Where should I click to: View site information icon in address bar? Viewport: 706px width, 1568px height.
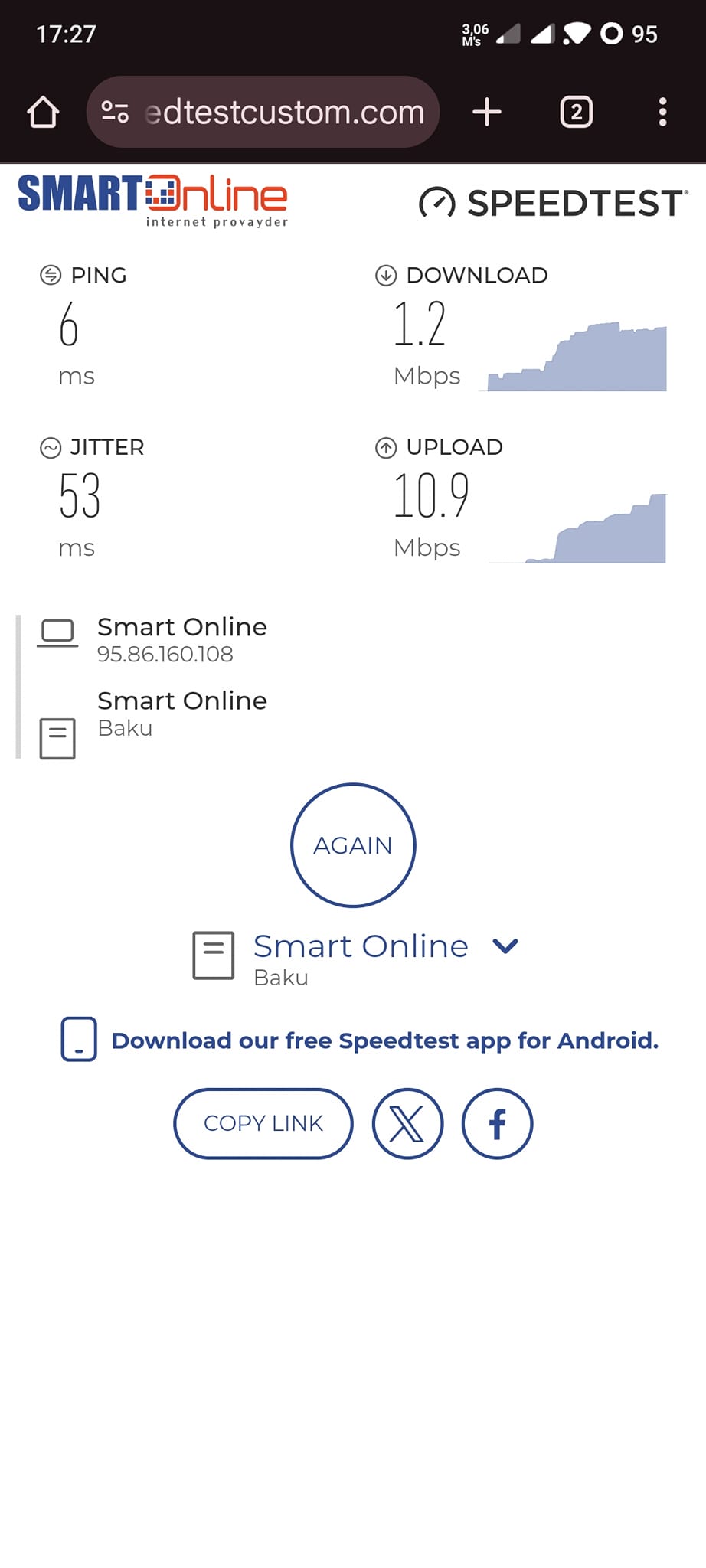coord(116,113)
